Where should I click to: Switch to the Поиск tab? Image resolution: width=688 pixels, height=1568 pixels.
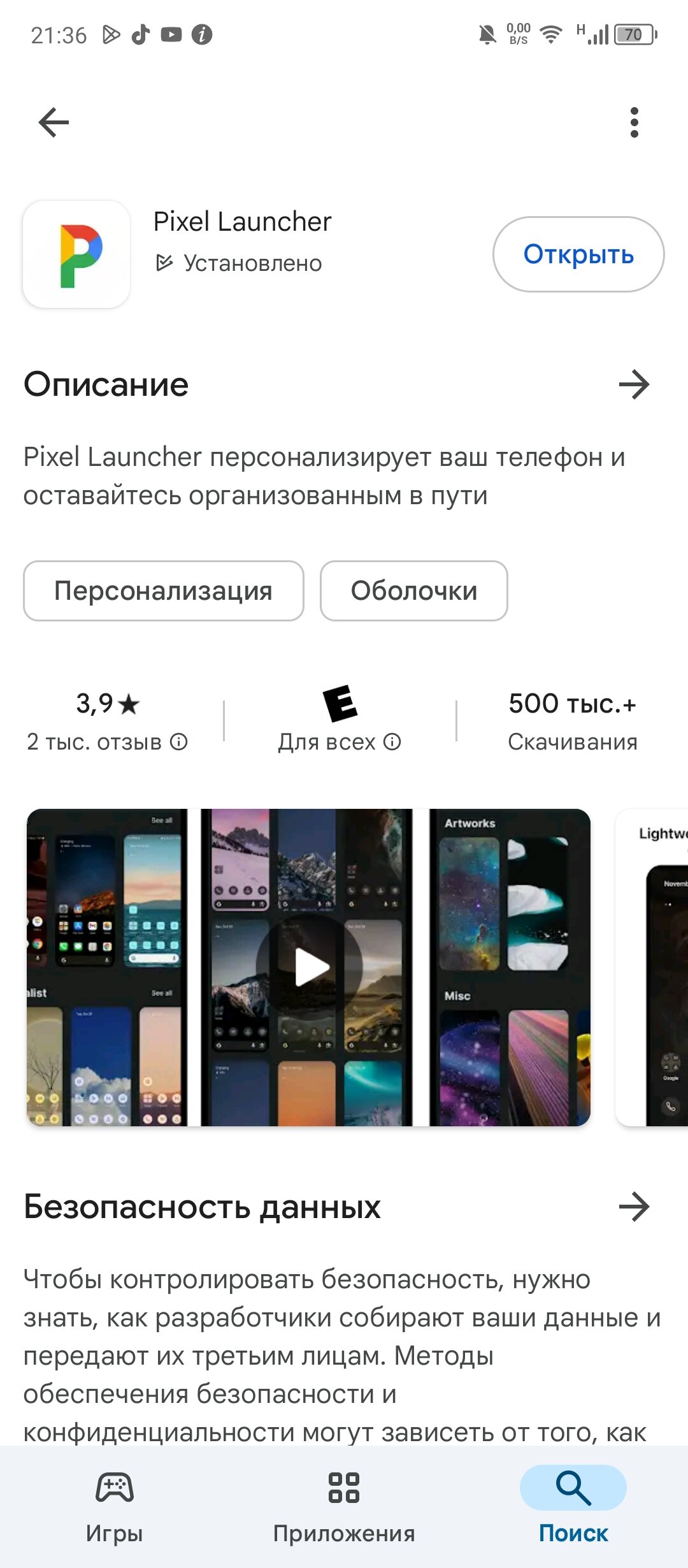click(x=573, y=1507)
